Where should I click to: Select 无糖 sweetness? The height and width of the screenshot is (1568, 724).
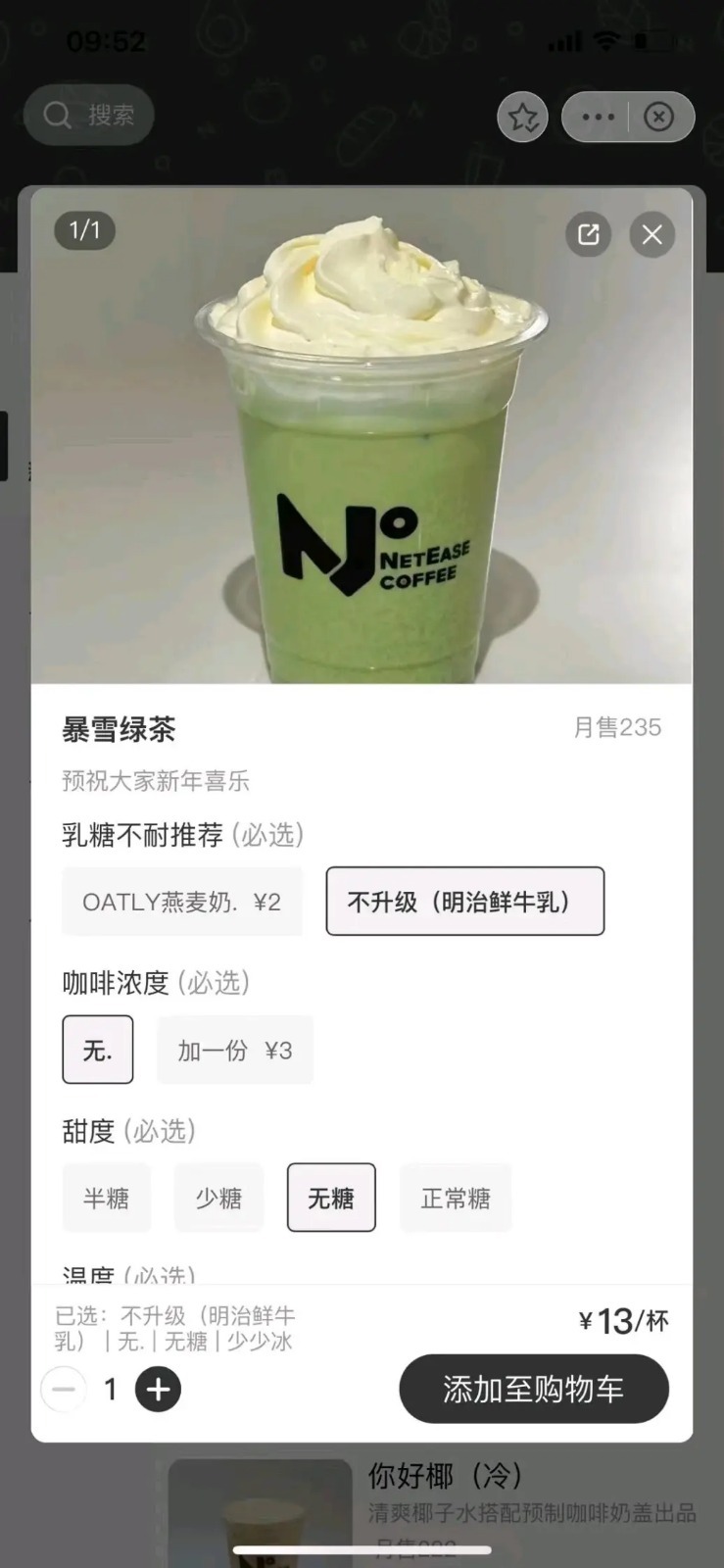tap(331, 1198)
